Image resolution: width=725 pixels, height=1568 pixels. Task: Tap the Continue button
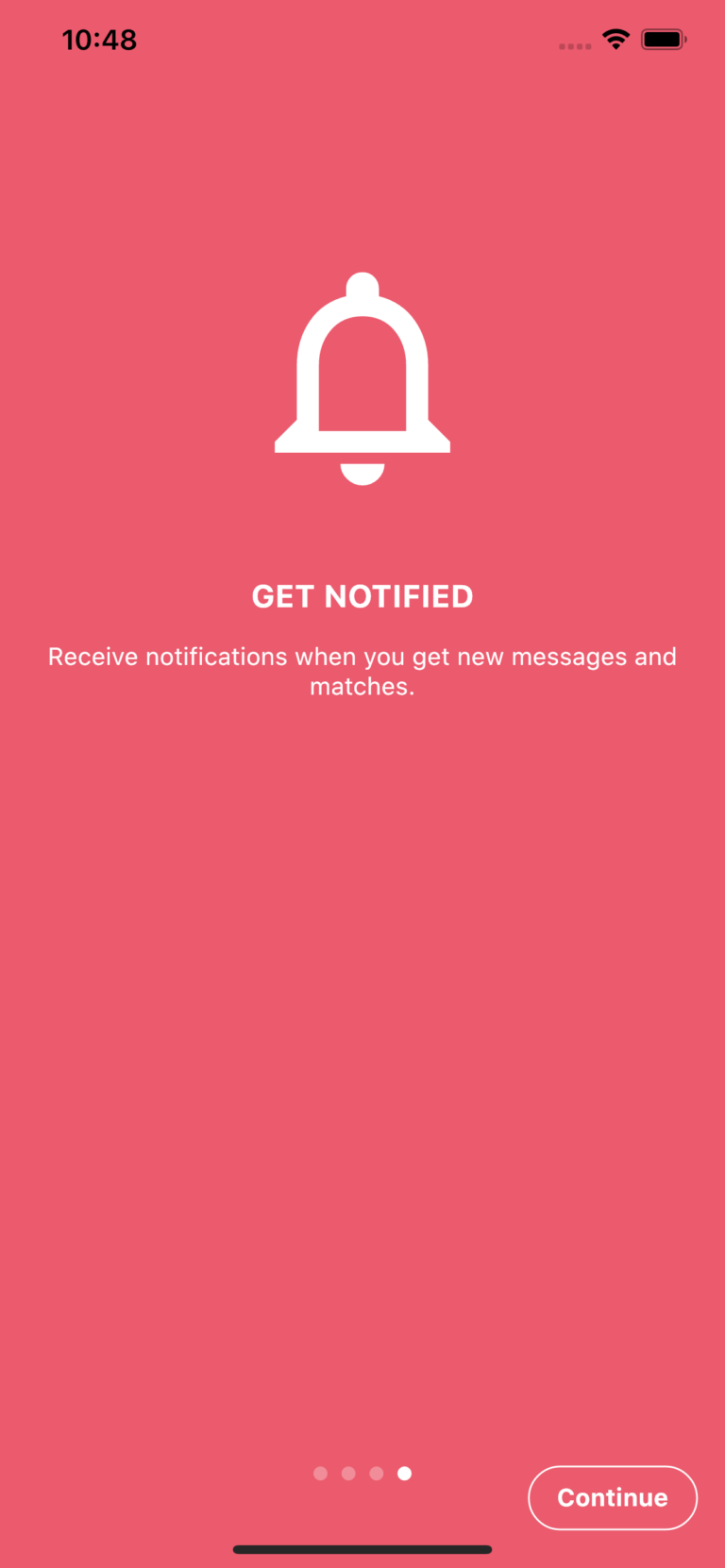613,1497
